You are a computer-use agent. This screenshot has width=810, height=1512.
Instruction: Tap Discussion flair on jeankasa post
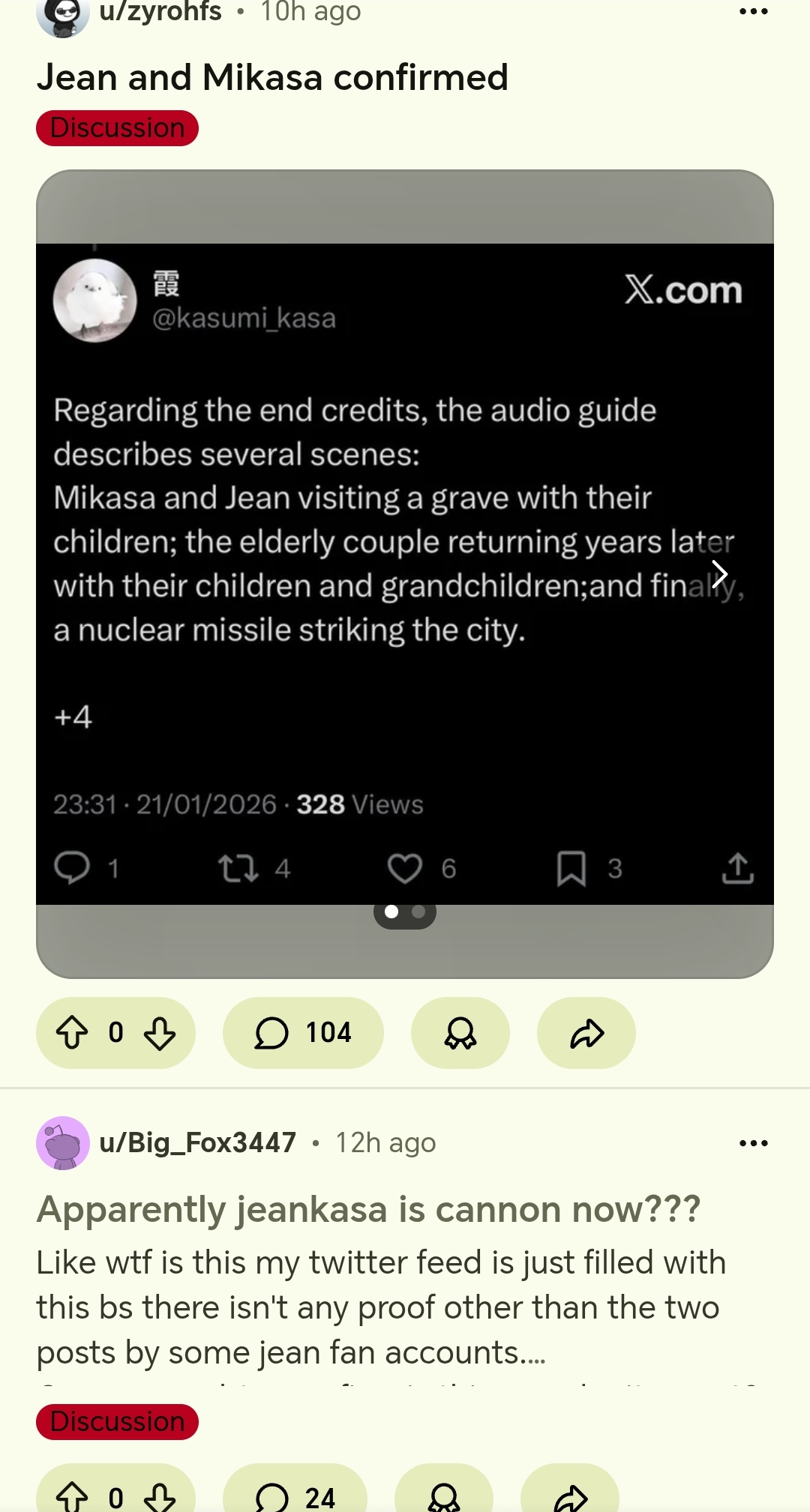tap(117, 1422)
